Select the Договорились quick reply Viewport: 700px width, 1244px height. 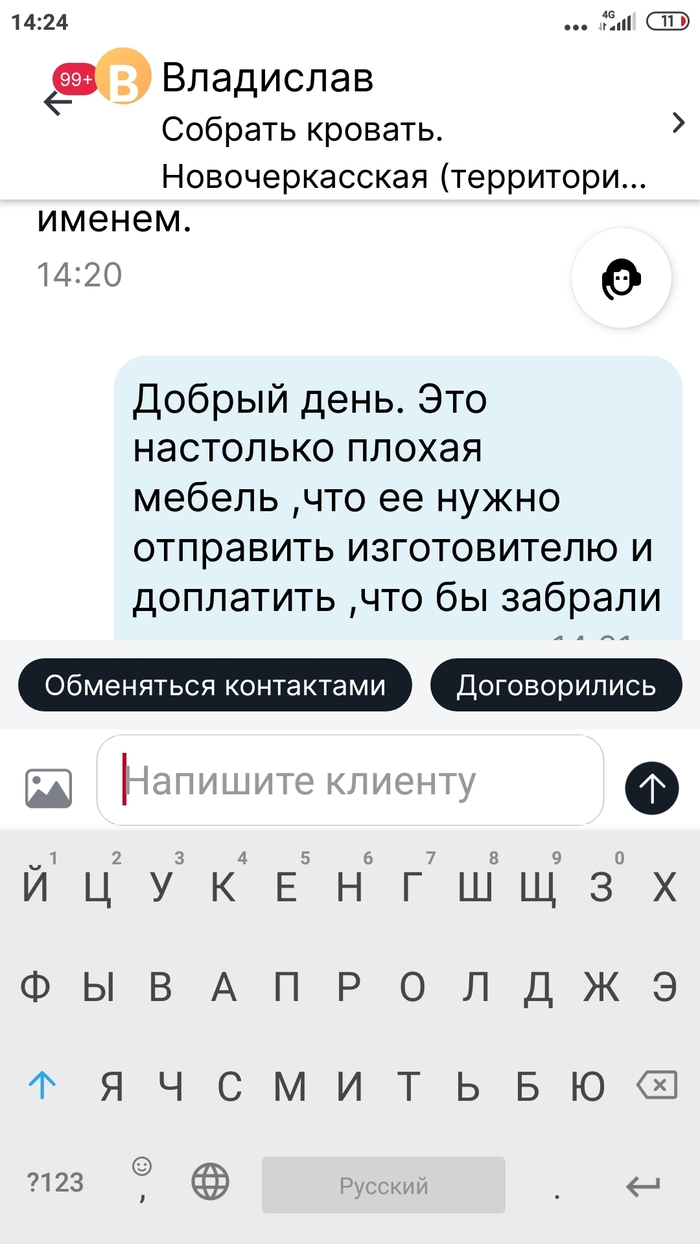[556, 686]
